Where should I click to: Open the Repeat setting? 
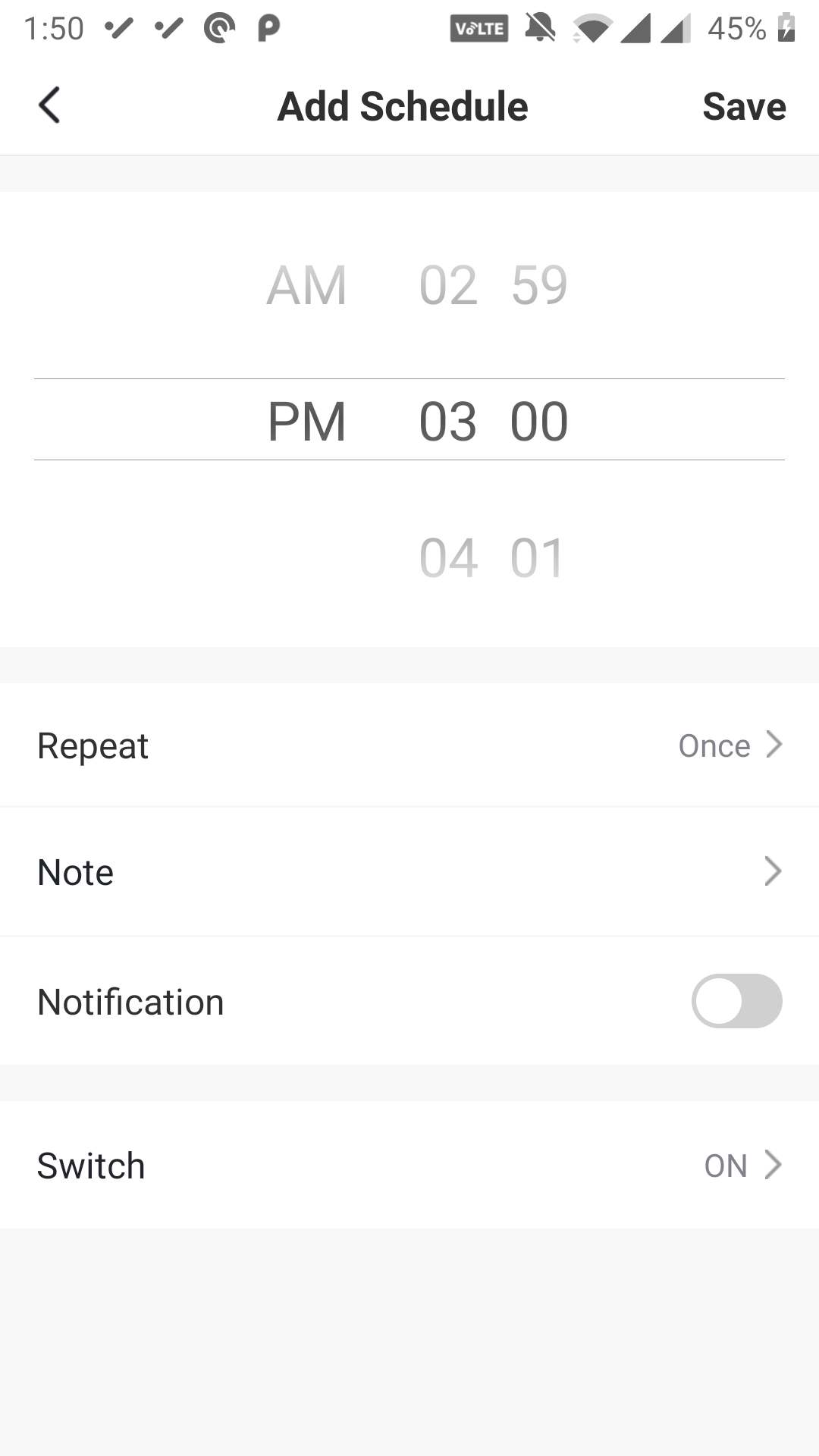[x=409, y=745]
